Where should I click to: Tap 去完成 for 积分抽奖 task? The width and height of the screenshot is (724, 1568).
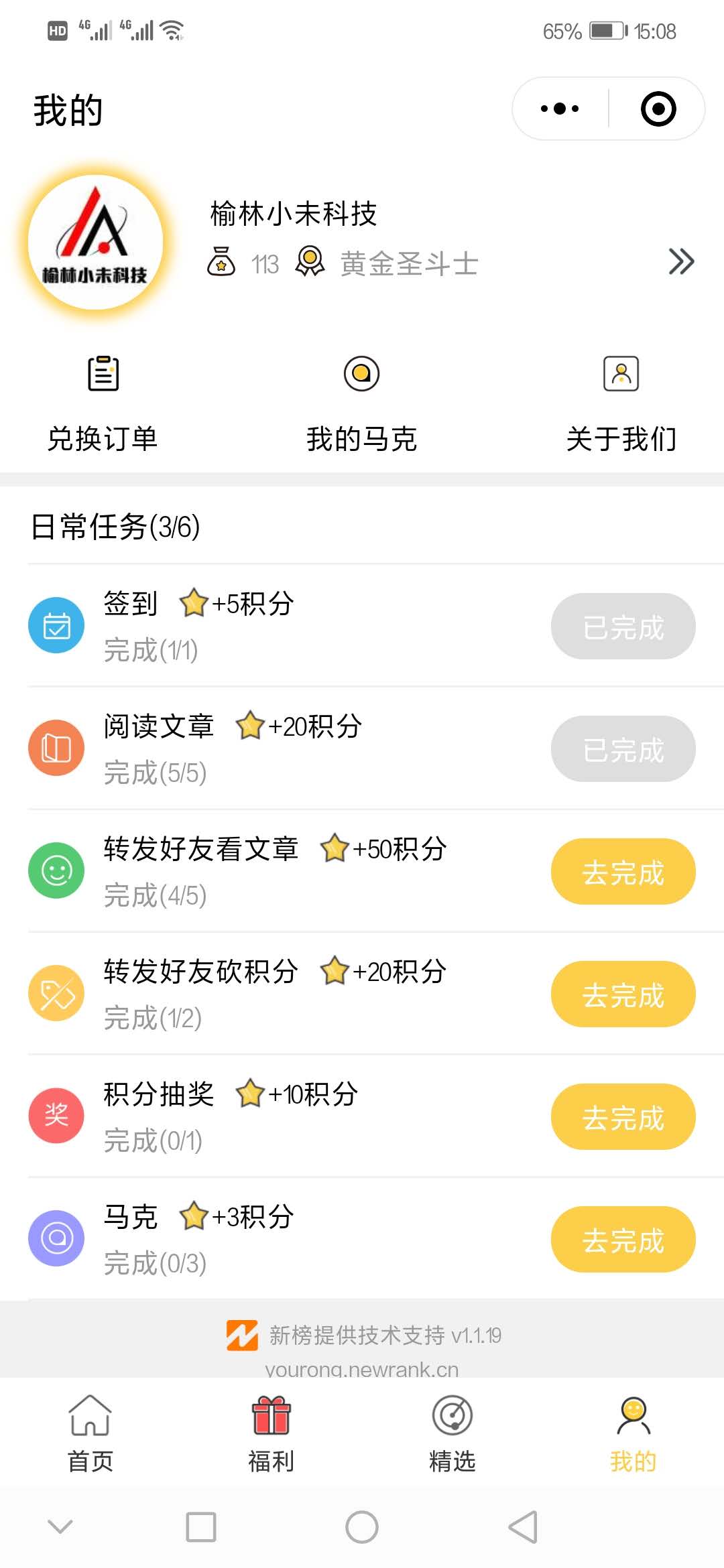pos(623,1116)
